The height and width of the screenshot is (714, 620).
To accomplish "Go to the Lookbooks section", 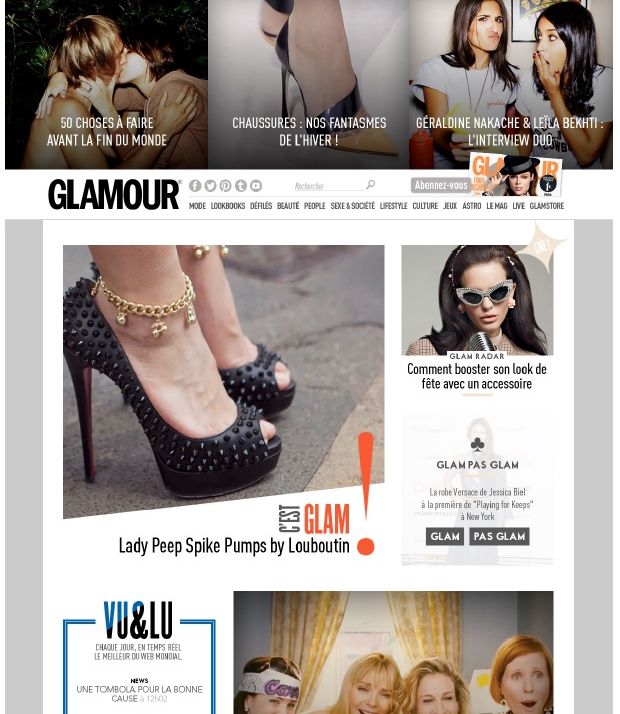I will pos(227,206).
